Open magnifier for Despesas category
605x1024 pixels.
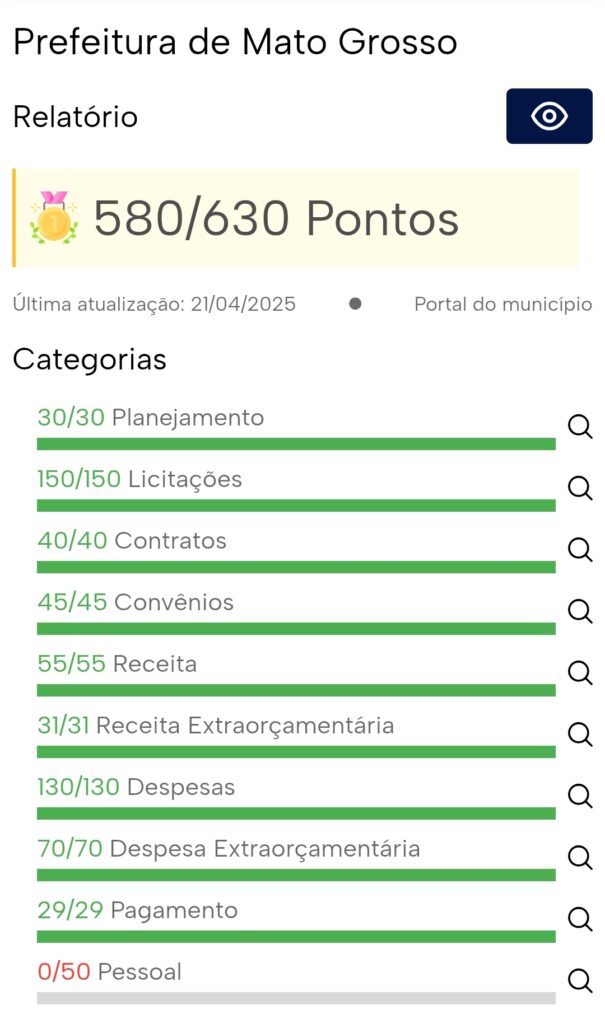point(580,796)
